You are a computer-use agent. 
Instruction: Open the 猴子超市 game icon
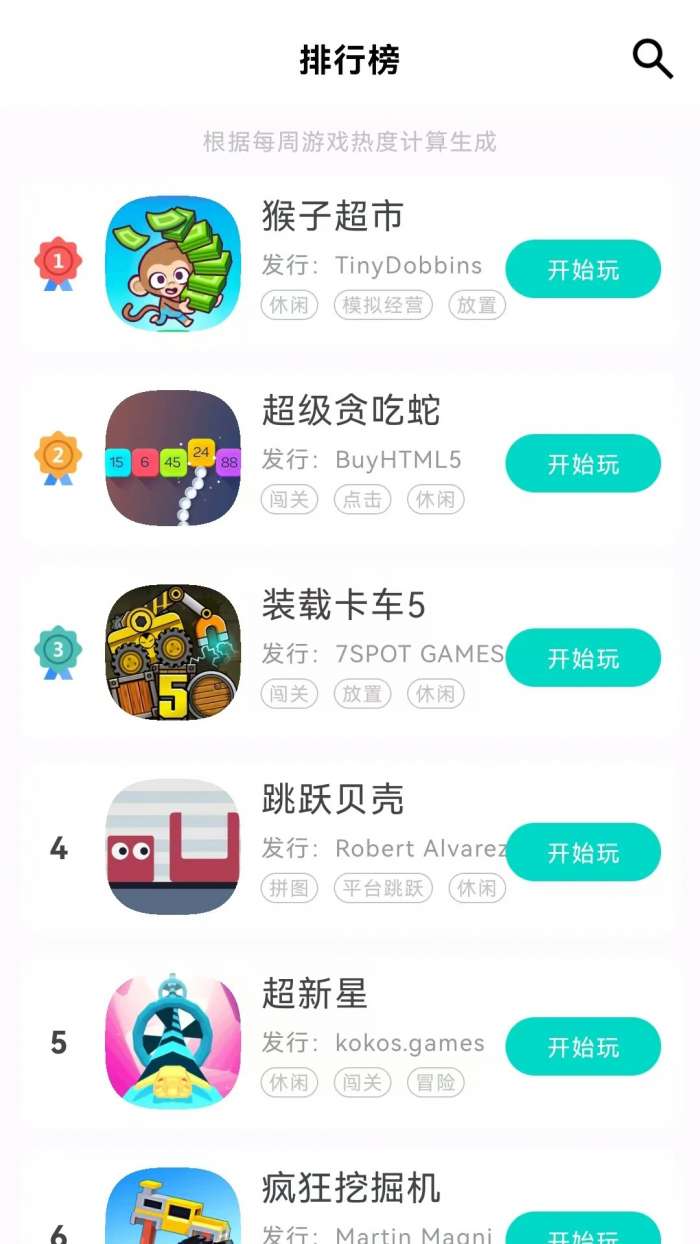pos(173,263)
